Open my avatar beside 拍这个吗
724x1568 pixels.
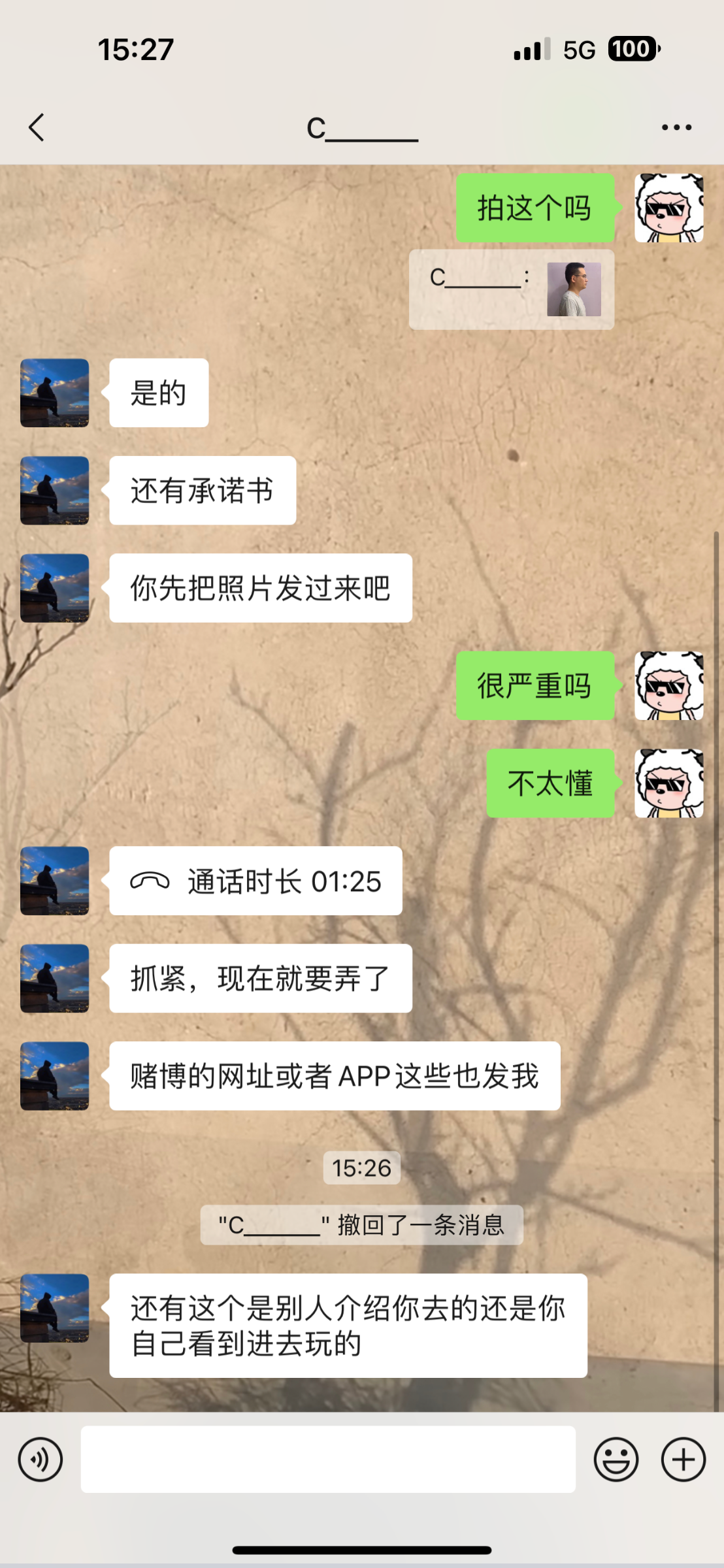pyautogui.click(x=668, y=208)
